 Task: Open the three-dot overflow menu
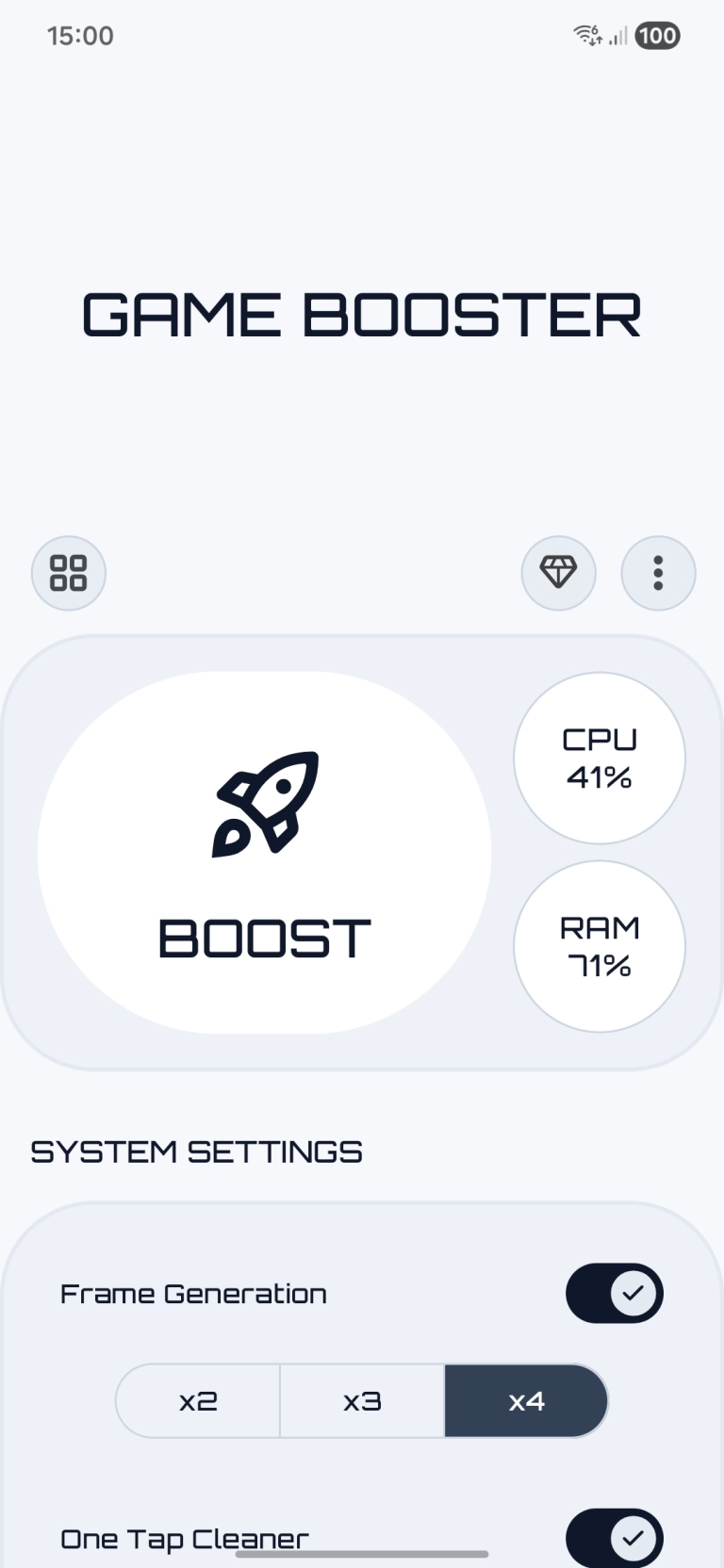coord(658,573)
